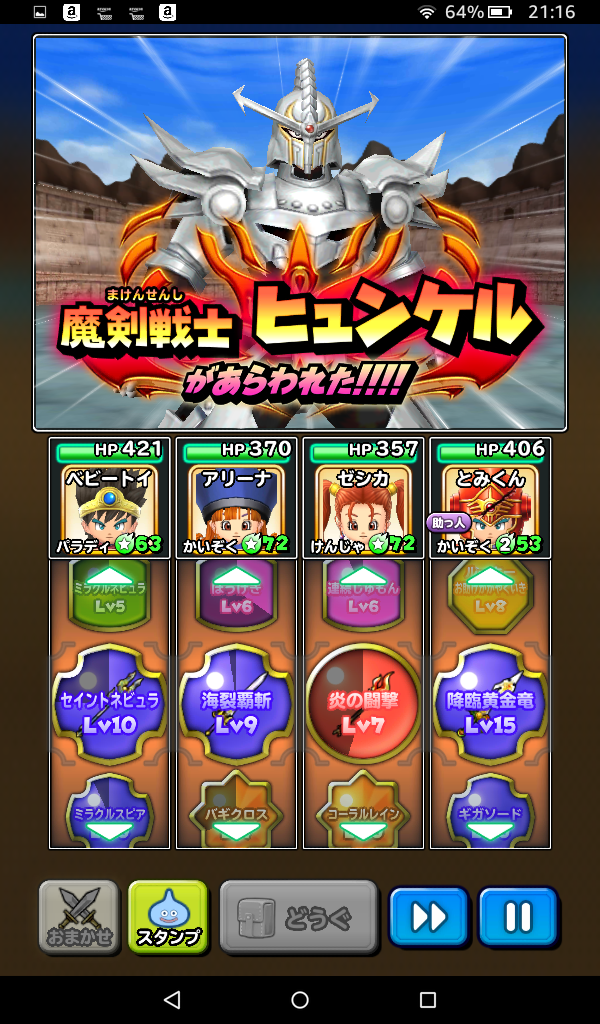Use the セイントネビュラ Lv10 skill
This screenshot has width=600, height=1024.
point(108,700)
